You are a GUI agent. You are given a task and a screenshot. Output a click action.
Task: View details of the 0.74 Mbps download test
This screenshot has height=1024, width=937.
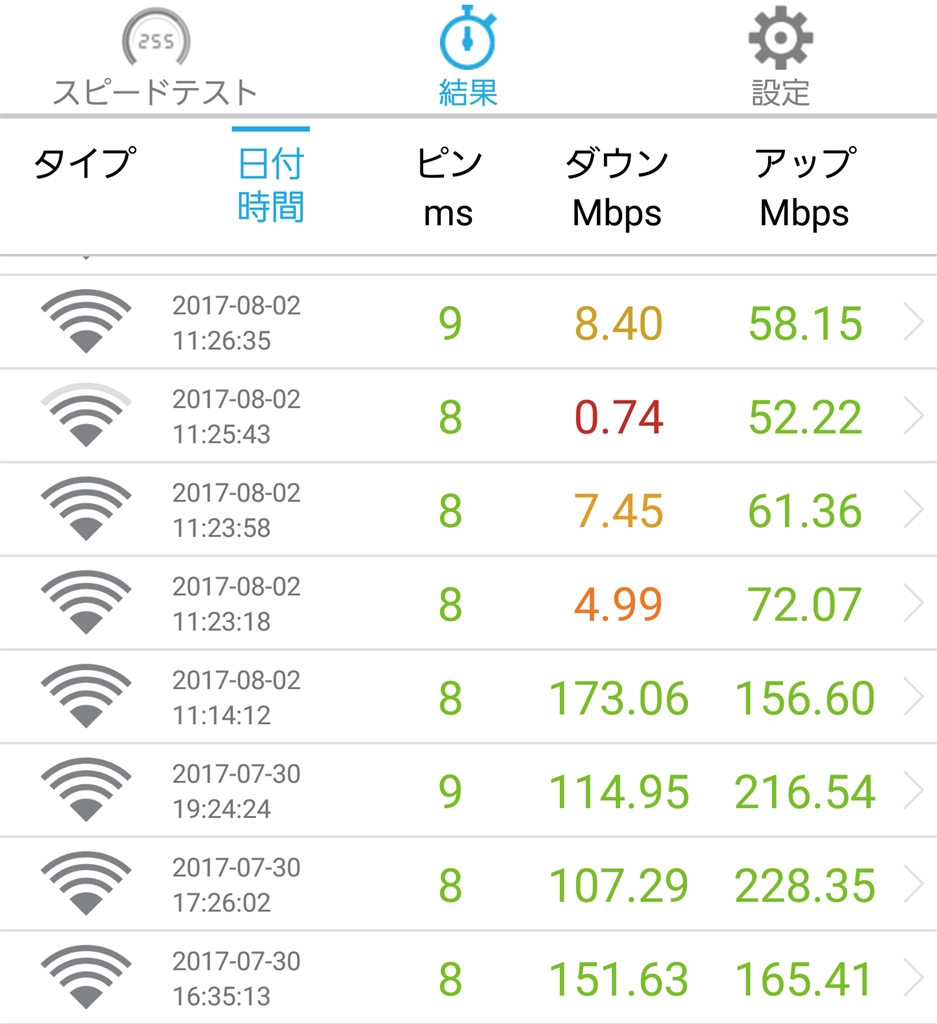pyautogui.click(x=468, y=417)
